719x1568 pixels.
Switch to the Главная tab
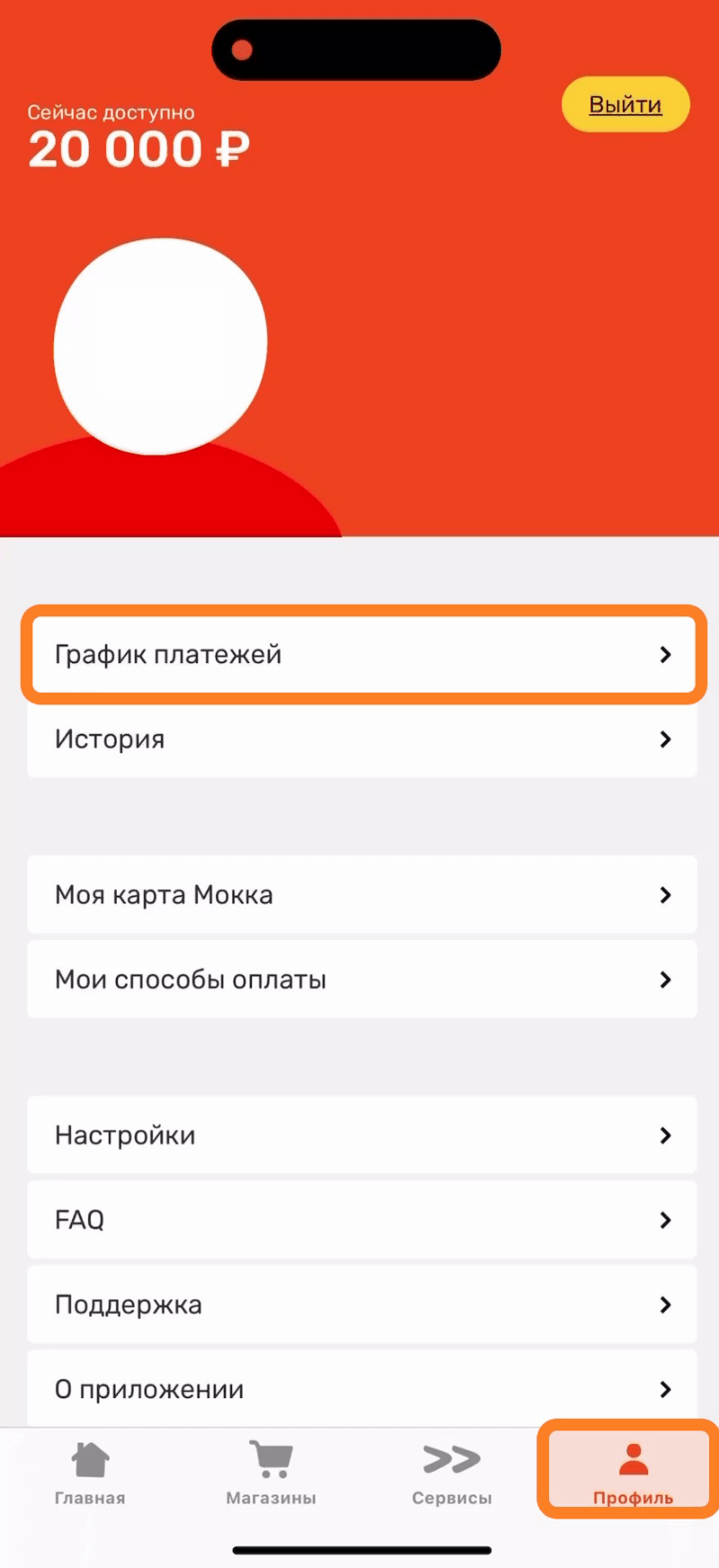coord(90,1472)
